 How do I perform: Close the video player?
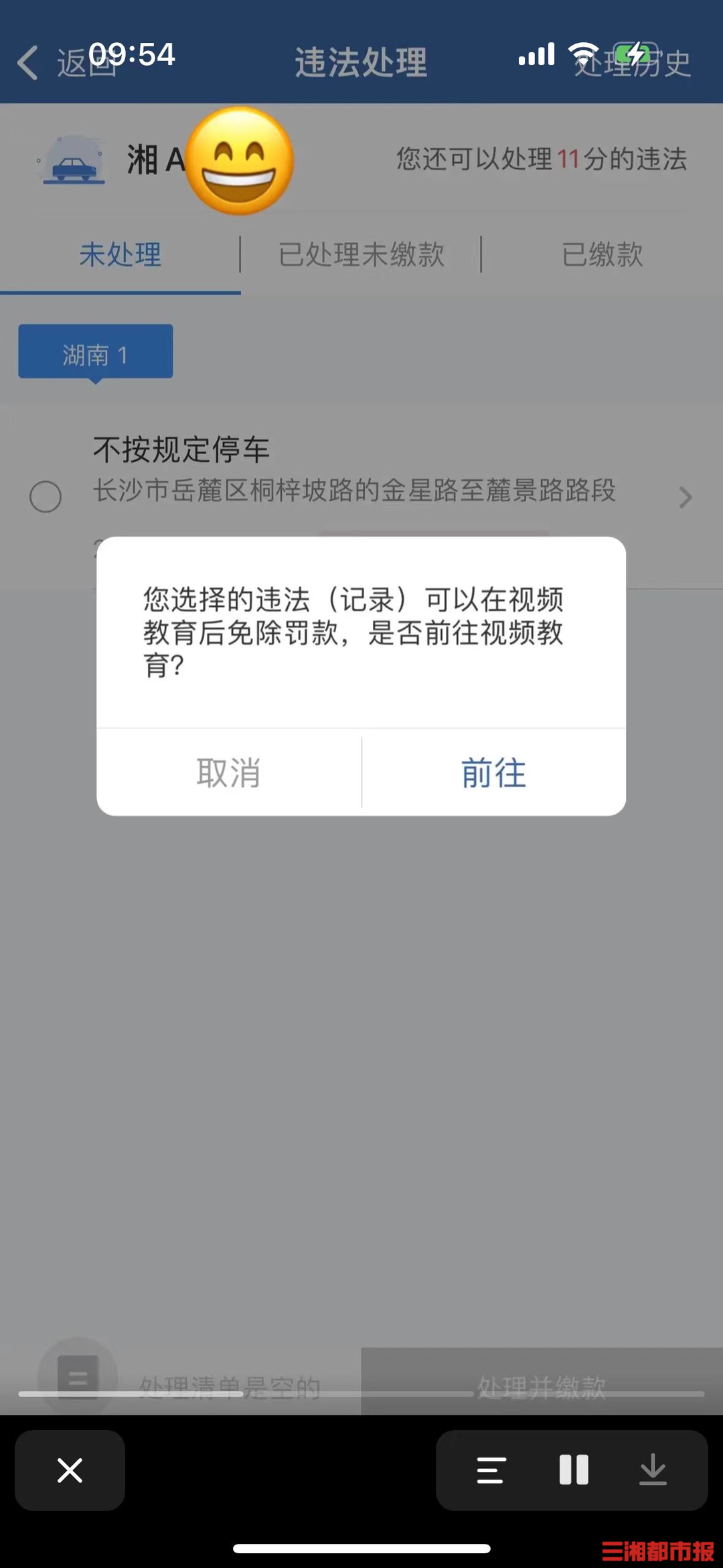(70, 1470)
